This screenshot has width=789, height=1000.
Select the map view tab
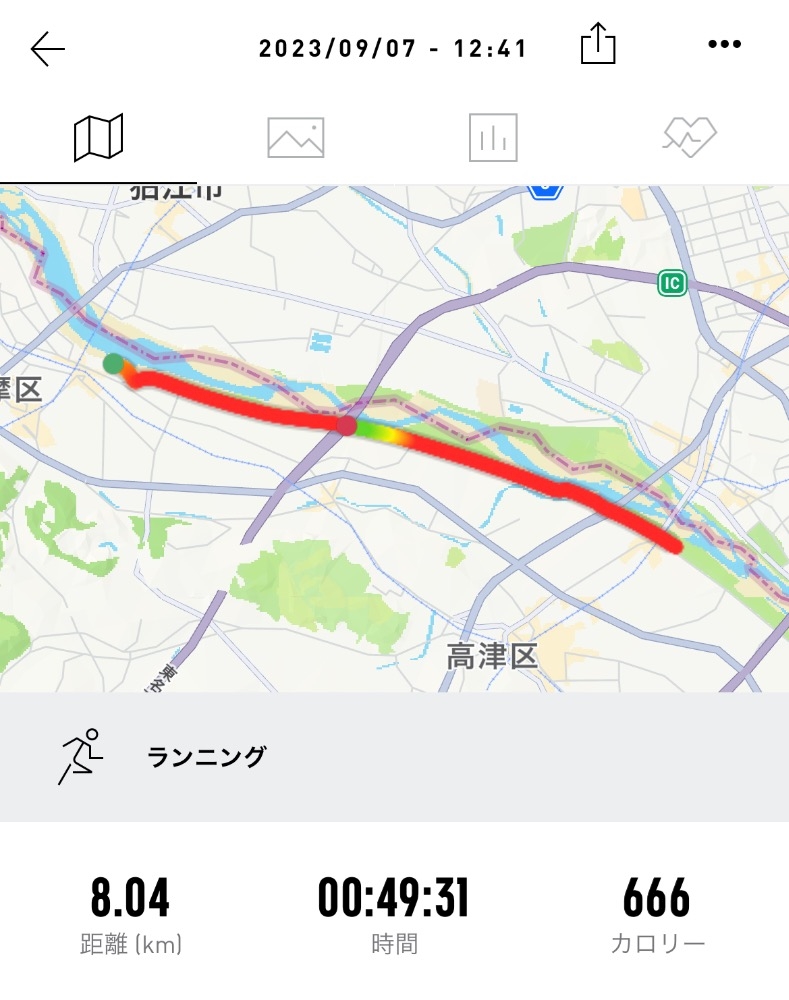click(x=98, y=138)
